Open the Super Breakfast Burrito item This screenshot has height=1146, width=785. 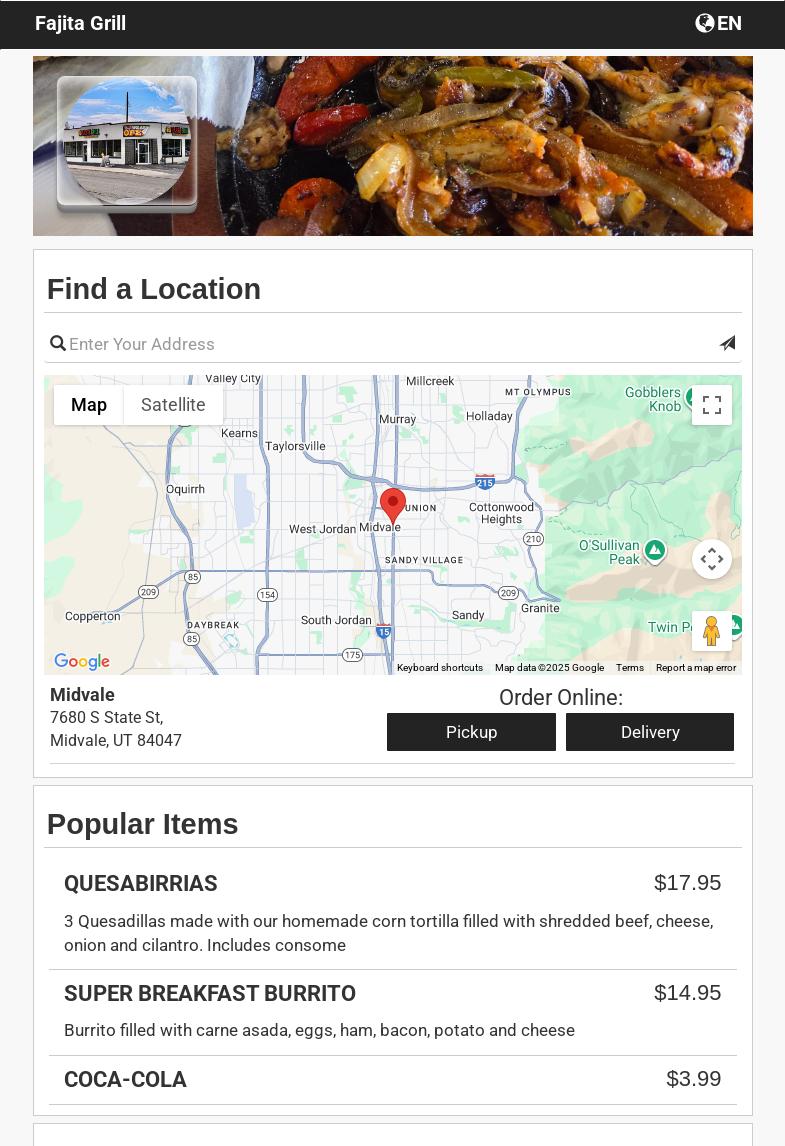[210, 994]
